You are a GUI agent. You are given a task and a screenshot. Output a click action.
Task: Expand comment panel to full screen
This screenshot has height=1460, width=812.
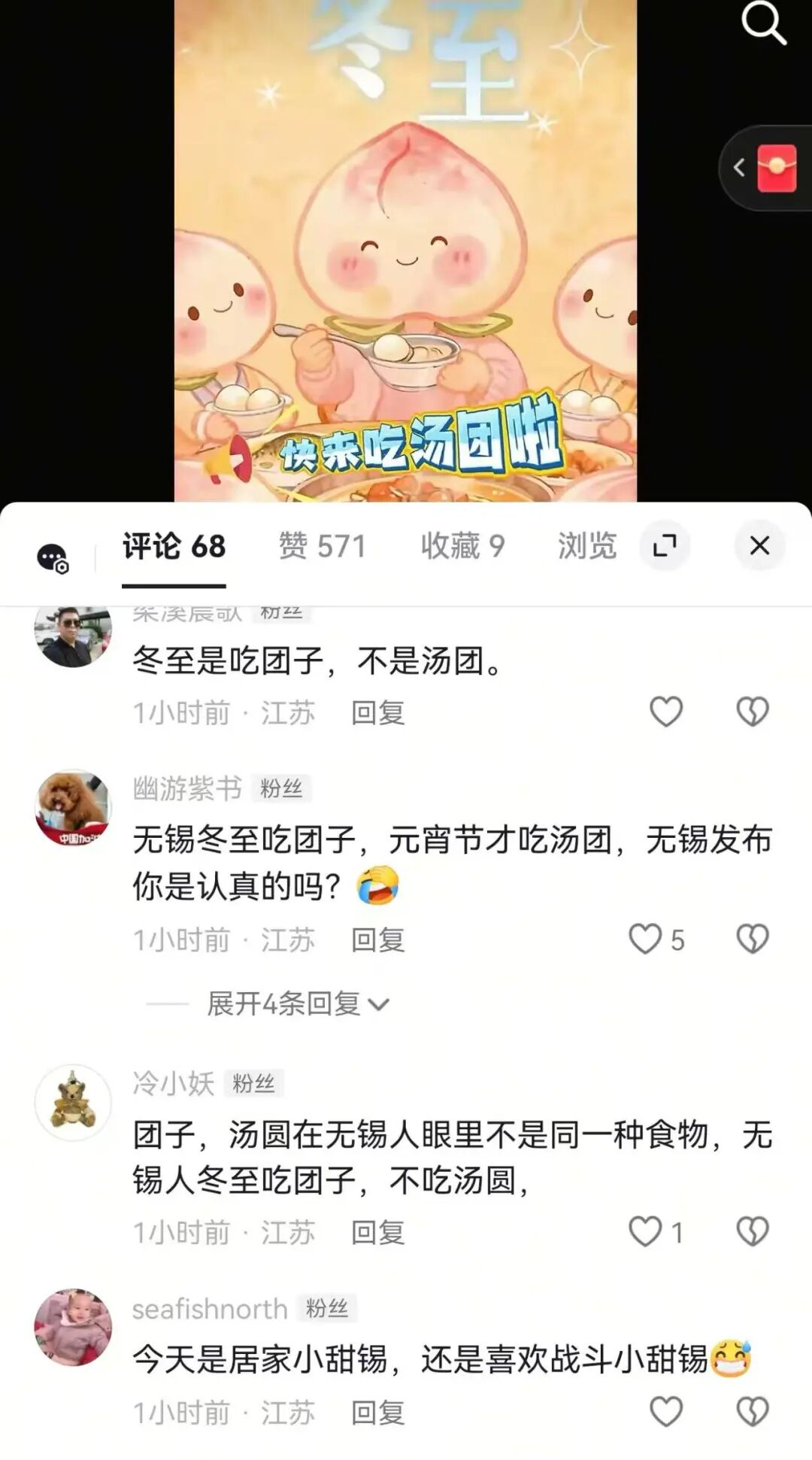pos(665,545)
